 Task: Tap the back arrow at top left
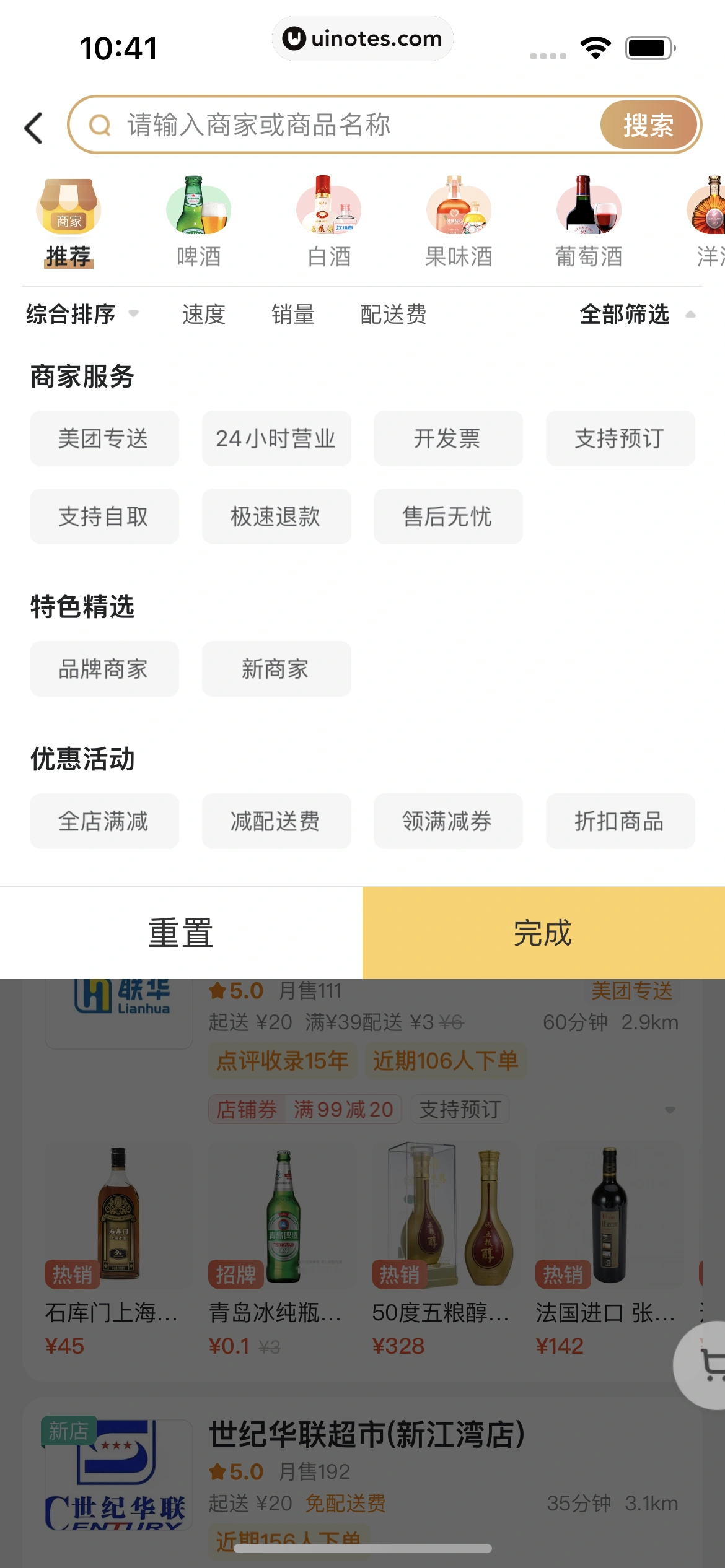(x=33, y=127)
